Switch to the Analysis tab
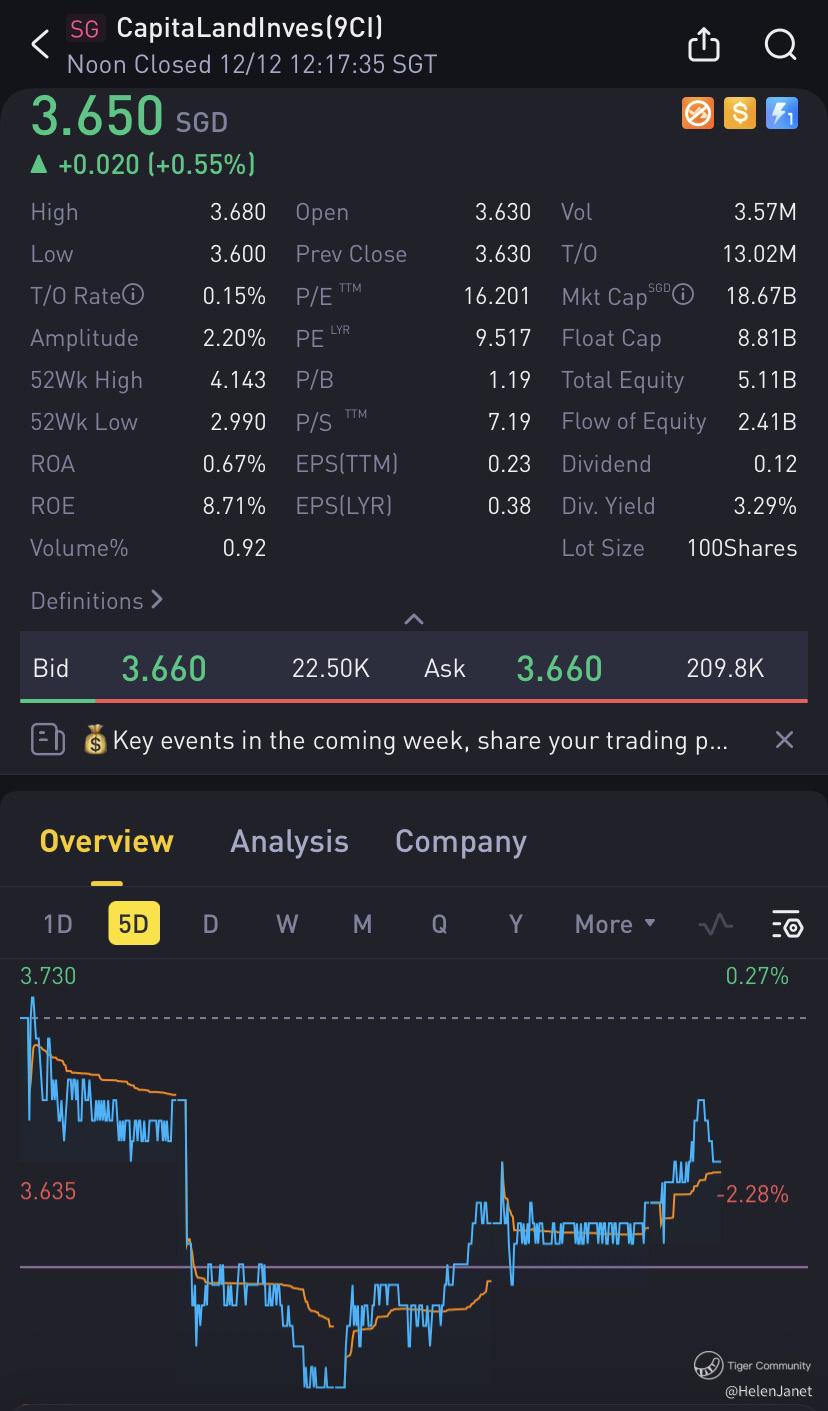Image resolution: width=828 pixels, height=1411 pixels. [x=289, y=841]
